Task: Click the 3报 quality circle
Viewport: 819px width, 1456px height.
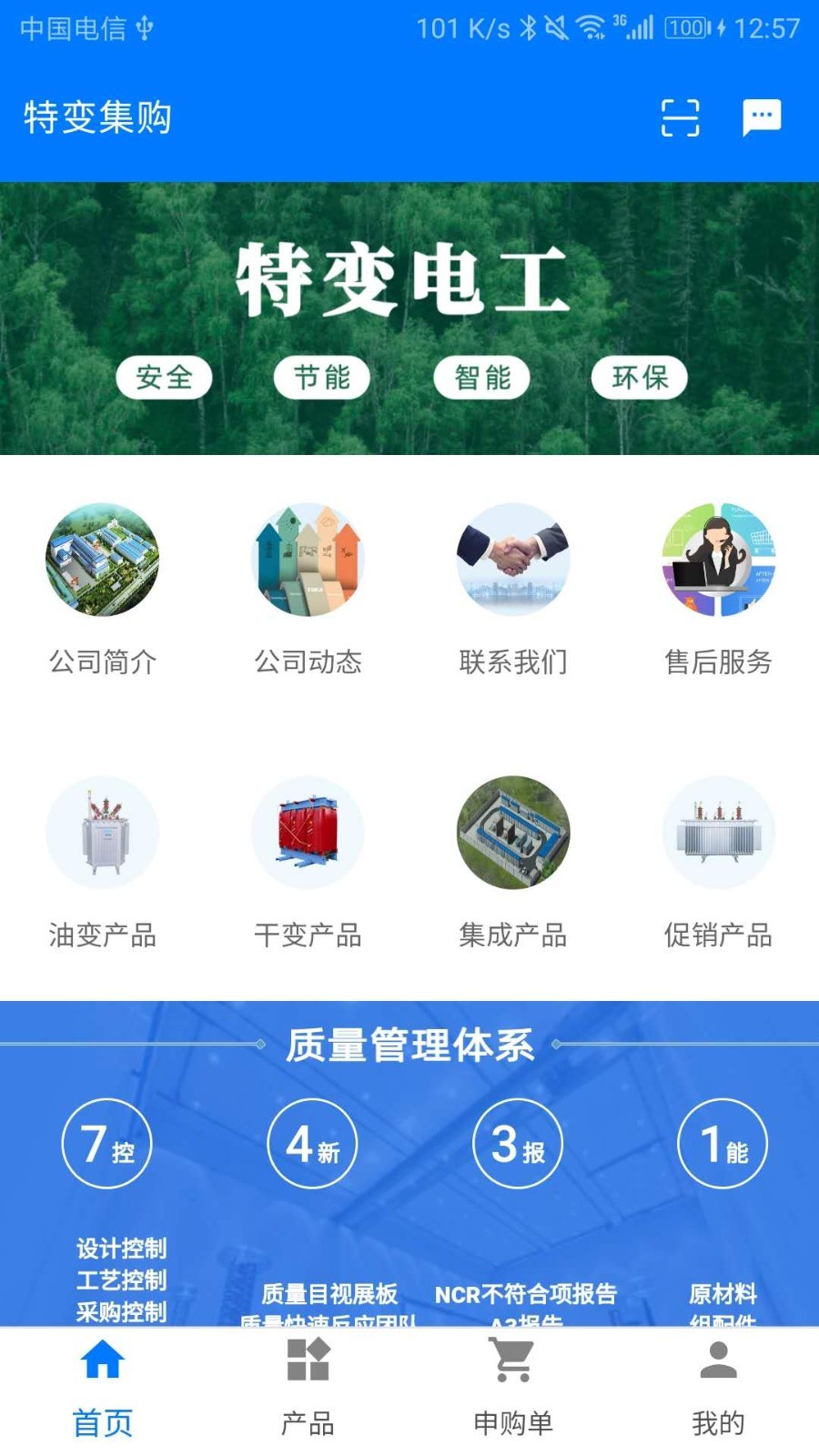Action: (x=517, y=1144)
